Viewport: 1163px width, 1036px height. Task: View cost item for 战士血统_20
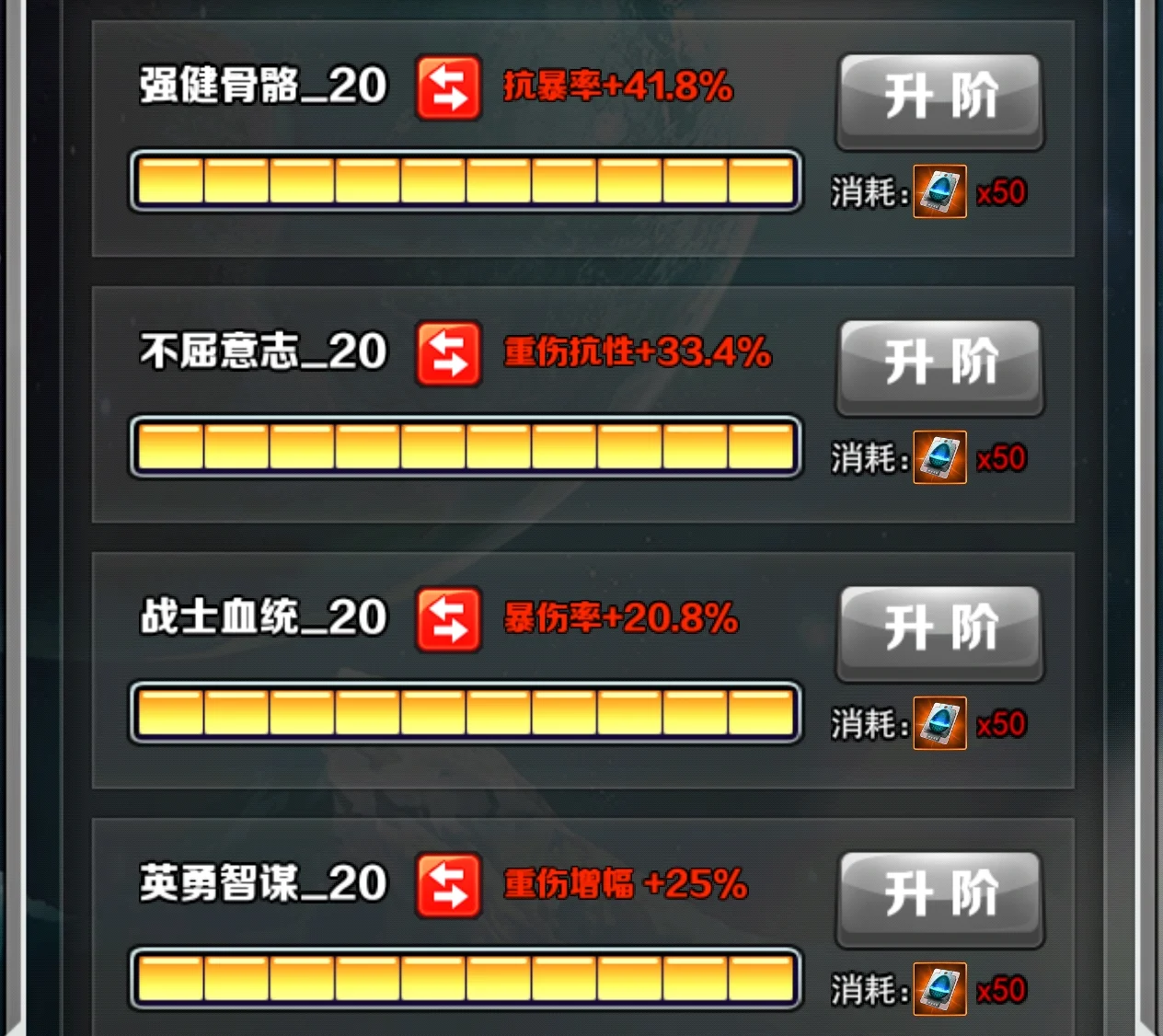point(939,723)
